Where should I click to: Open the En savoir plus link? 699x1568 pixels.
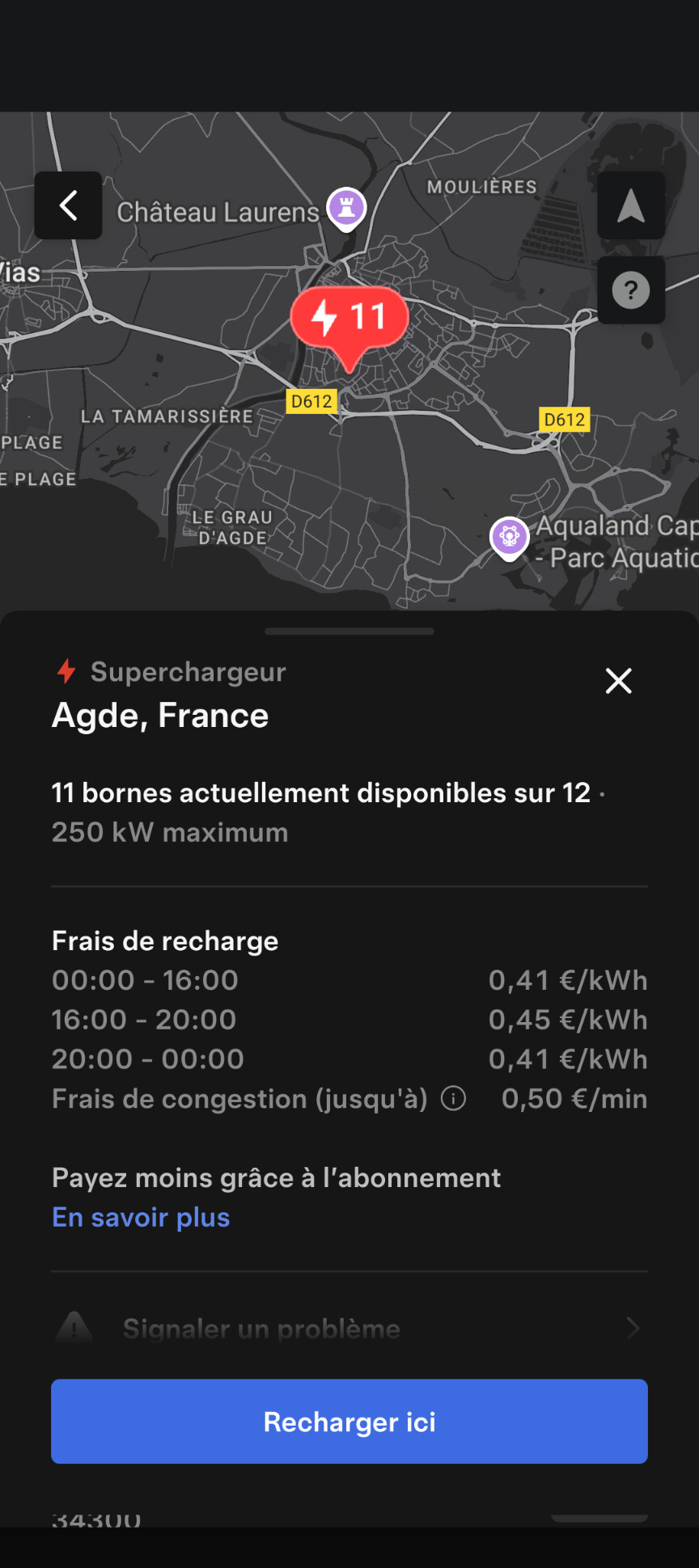tap(141, 1217)
